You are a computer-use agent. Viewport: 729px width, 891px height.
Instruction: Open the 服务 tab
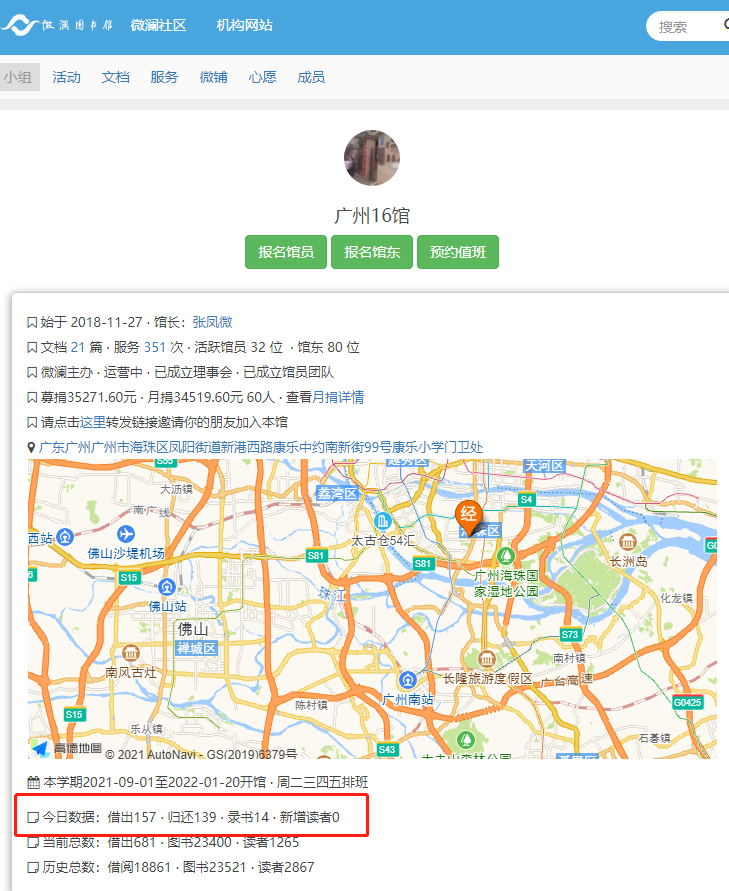coord(165,77)
